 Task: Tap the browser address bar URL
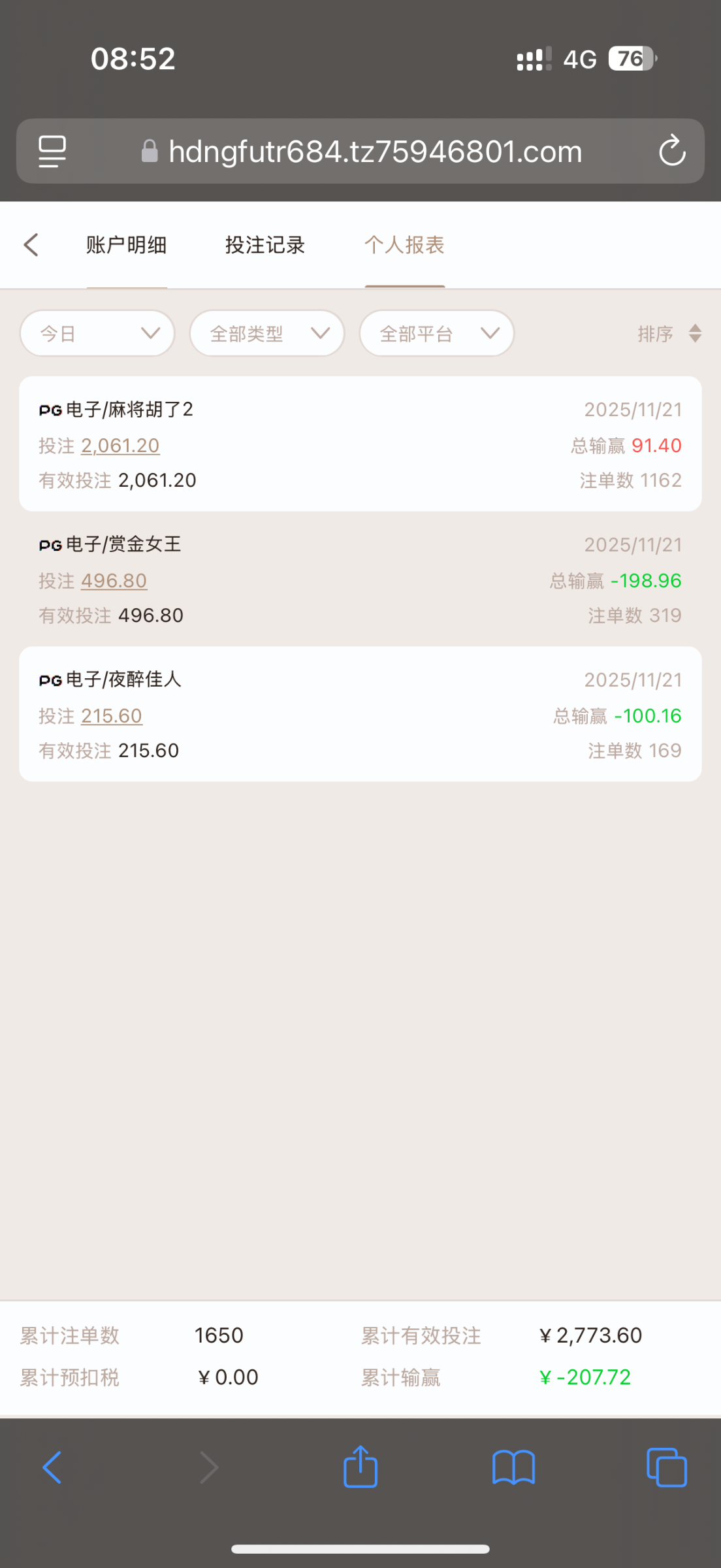375,152
